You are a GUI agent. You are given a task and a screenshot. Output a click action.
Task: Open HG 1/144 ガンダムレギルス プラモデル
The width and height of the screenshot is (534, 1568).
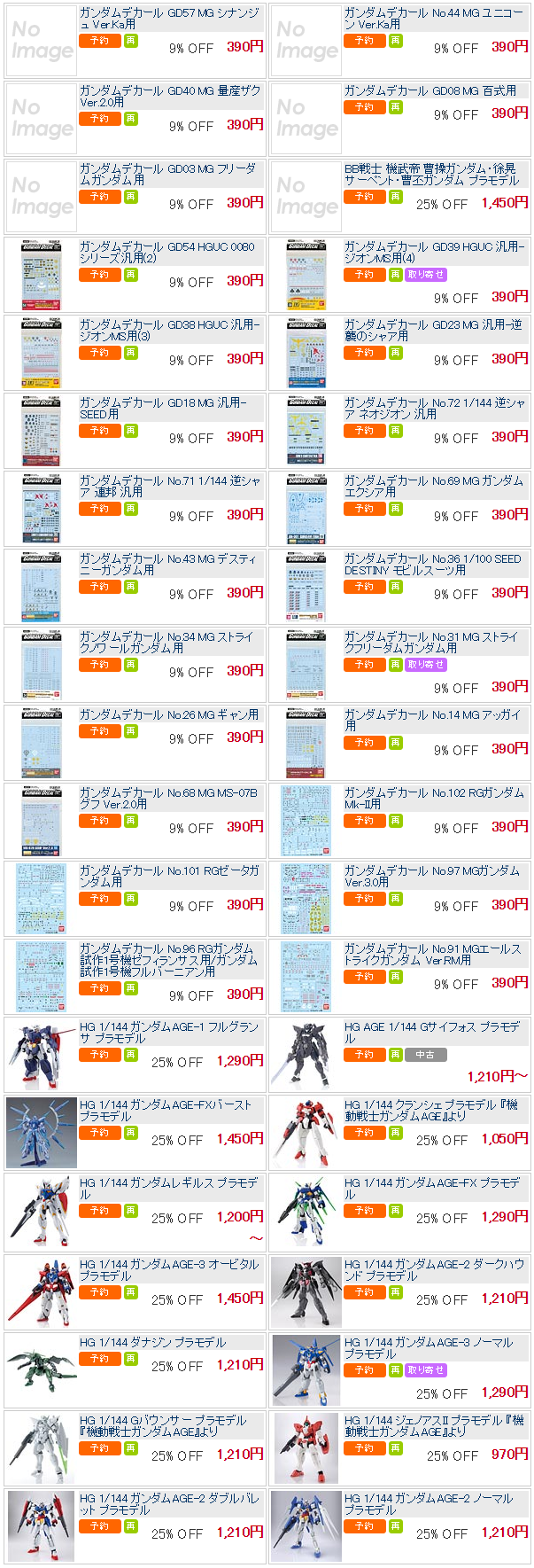pos(168,1189)
